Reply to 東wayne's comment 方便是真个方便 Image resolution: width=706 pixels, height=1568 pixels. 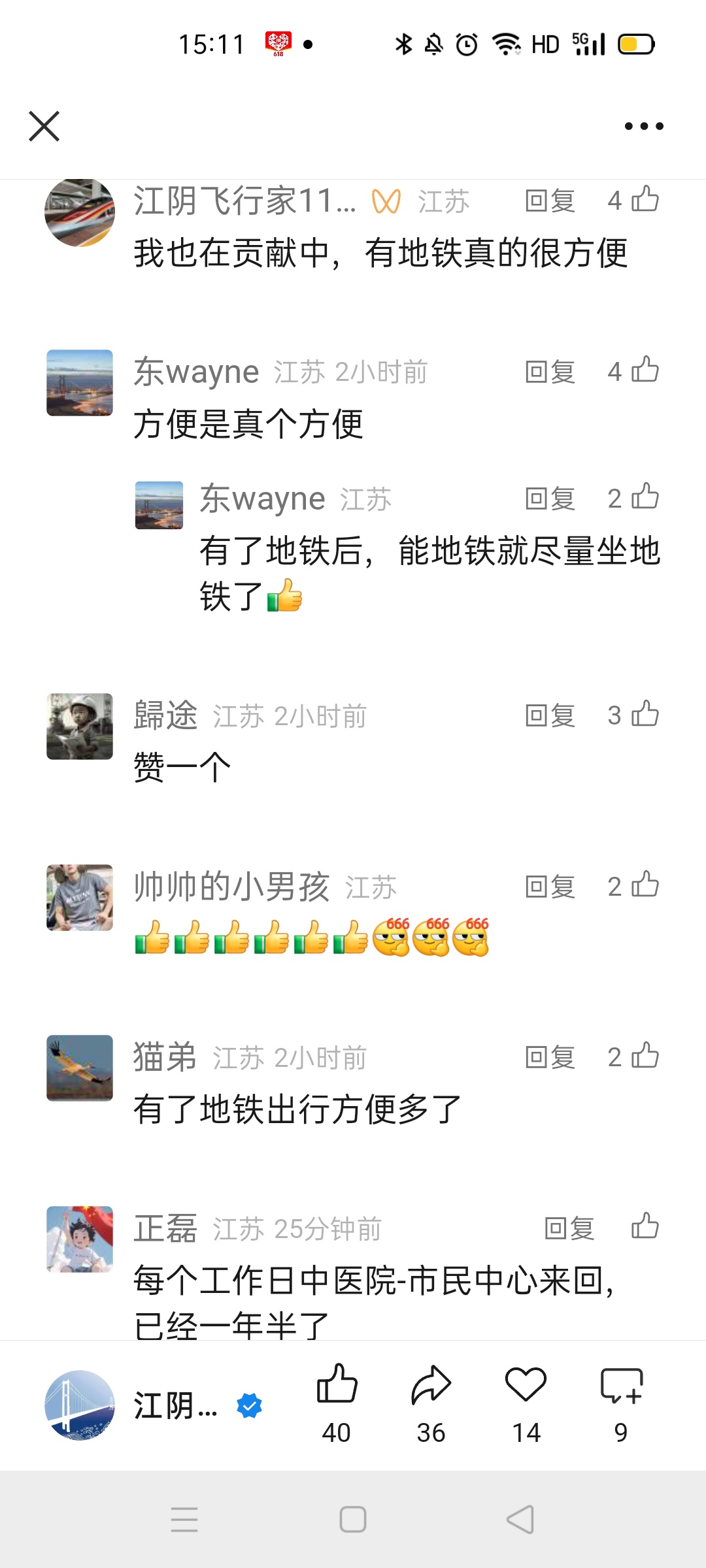tap(550, 372)
